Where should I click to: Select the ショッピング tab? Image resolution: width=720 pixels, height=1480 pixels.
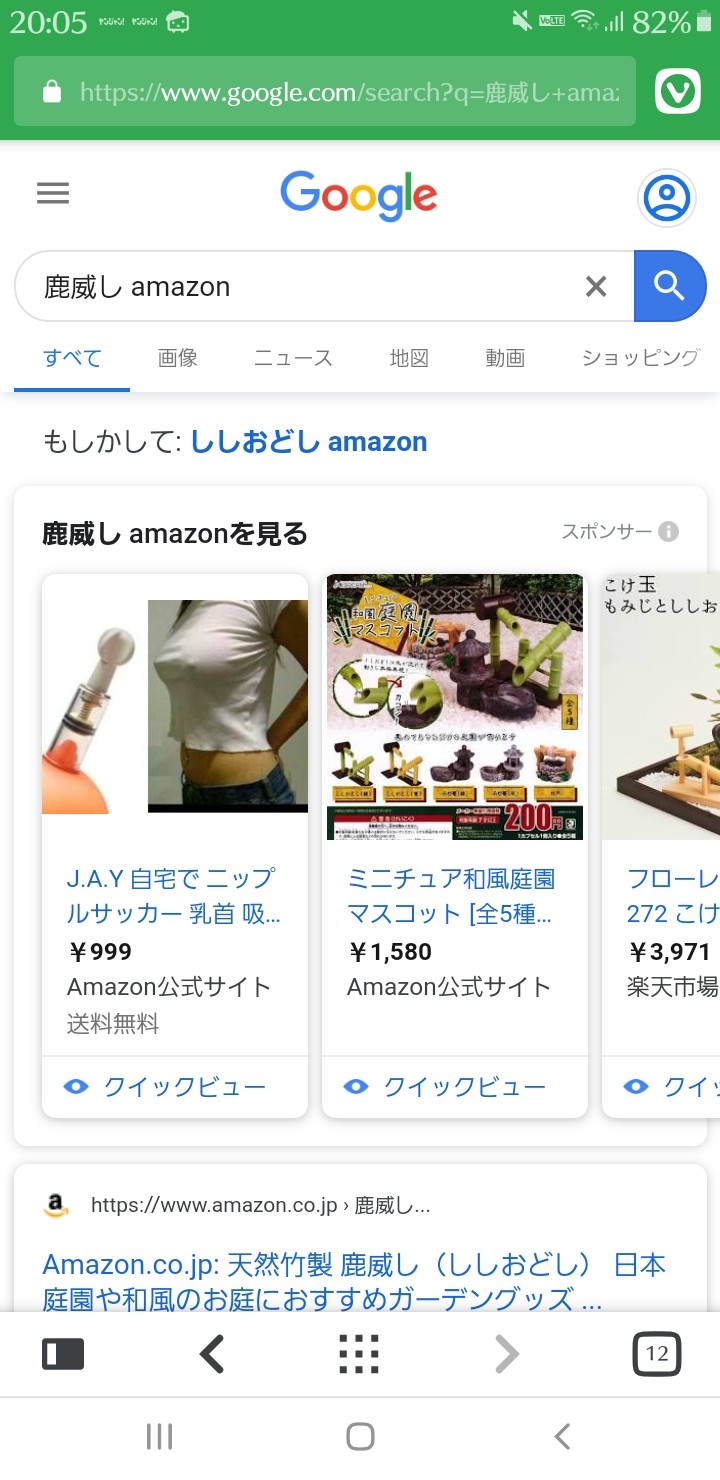point(640,358)
